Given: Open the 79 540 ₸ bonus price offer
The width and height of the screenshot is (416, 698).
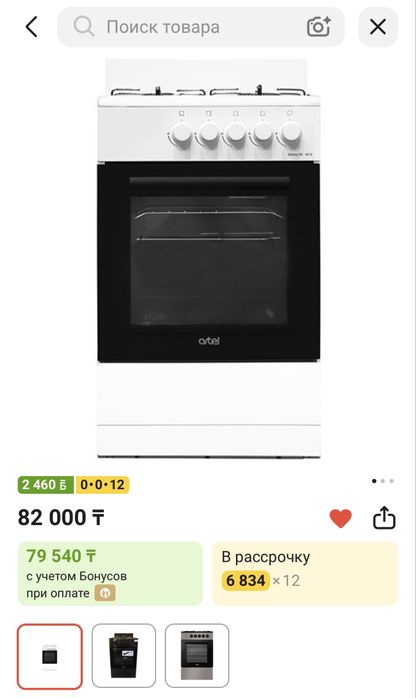Looking at the screenshot, I should (110, 573).
